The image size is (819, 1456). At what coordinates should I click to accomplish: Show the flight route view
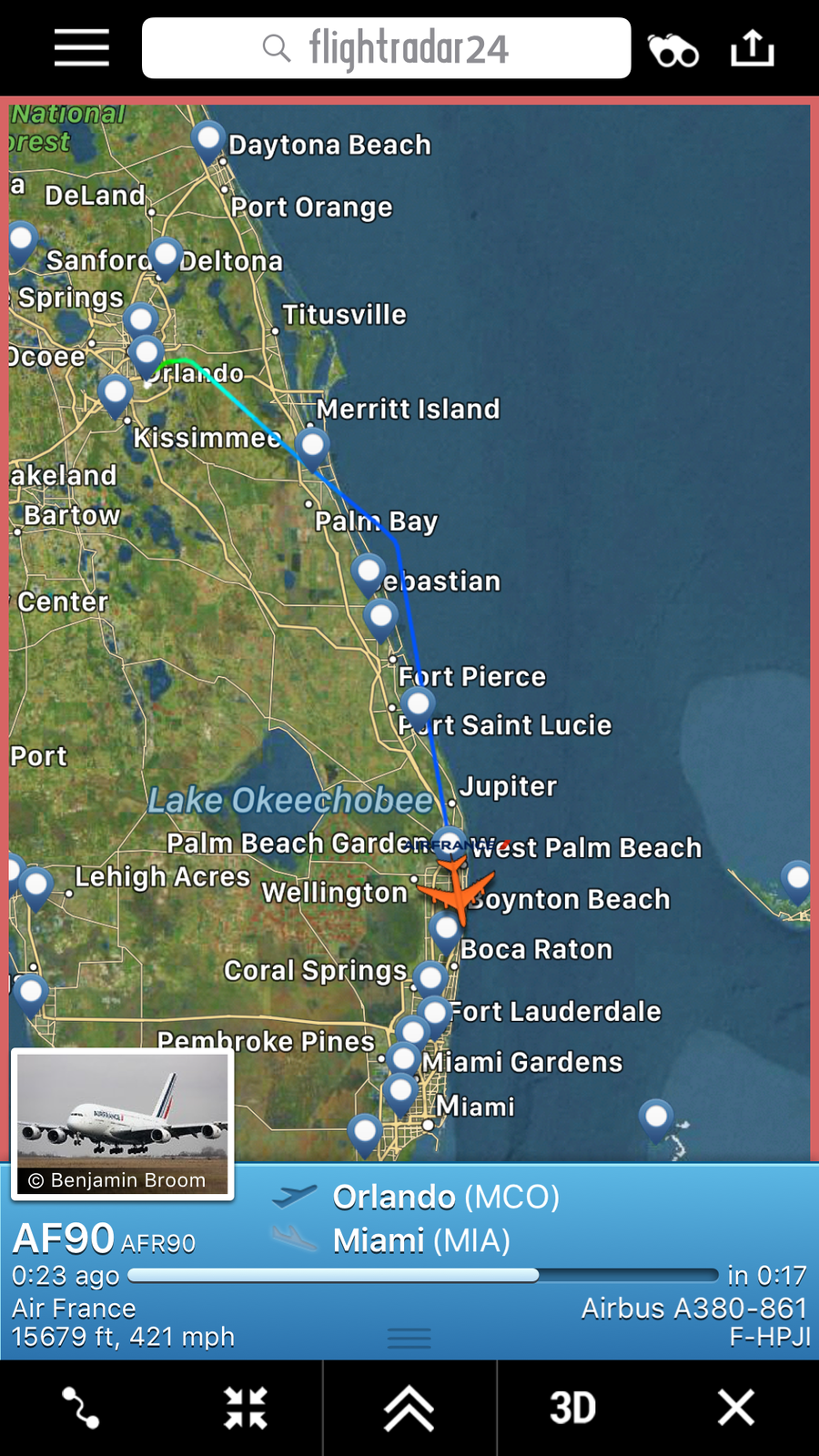click(80, 1407)
